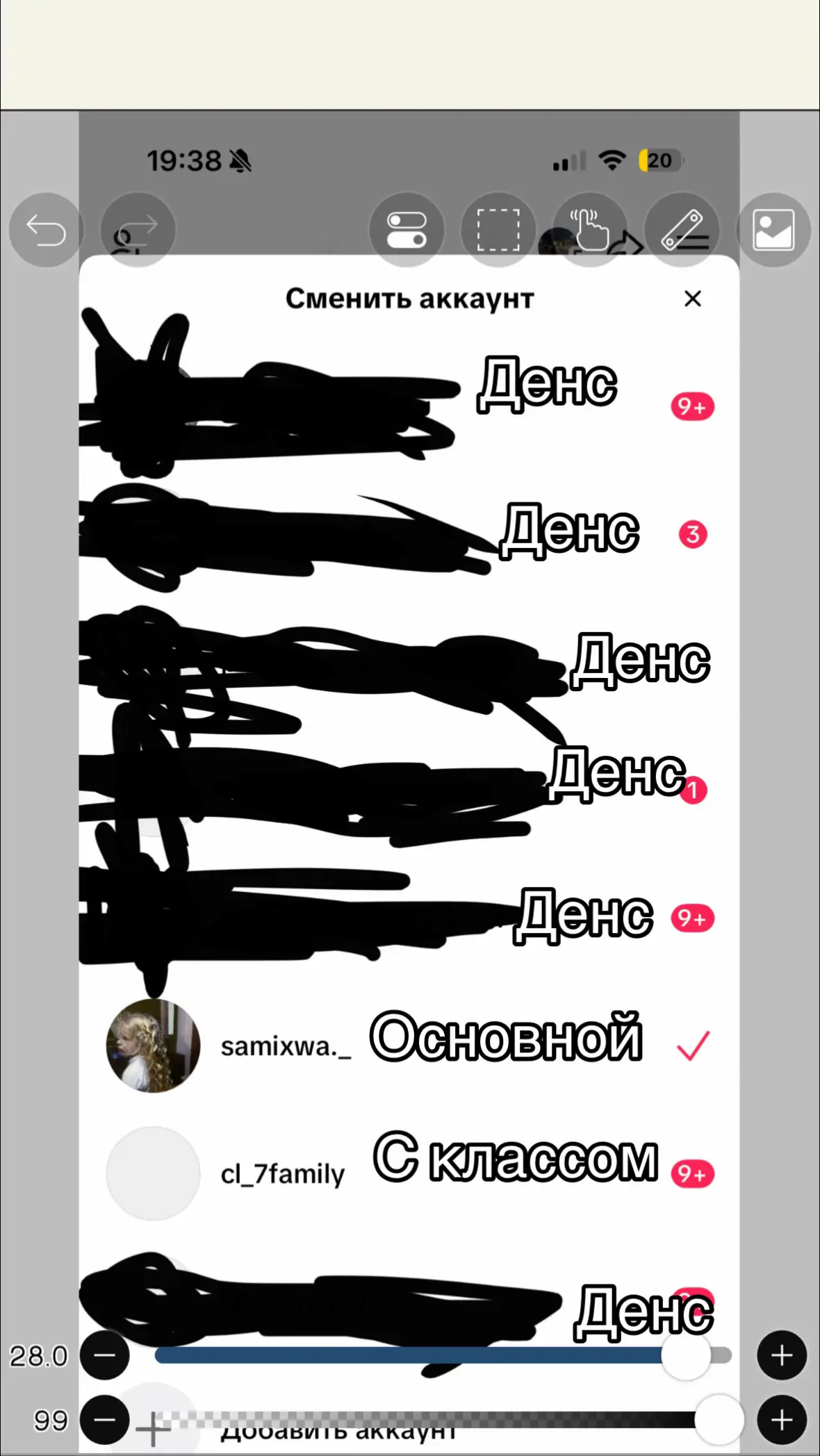Screen dimensions: 820x1456
Task: Open the toggle switches settings tool
Action: tap(407, 230)
